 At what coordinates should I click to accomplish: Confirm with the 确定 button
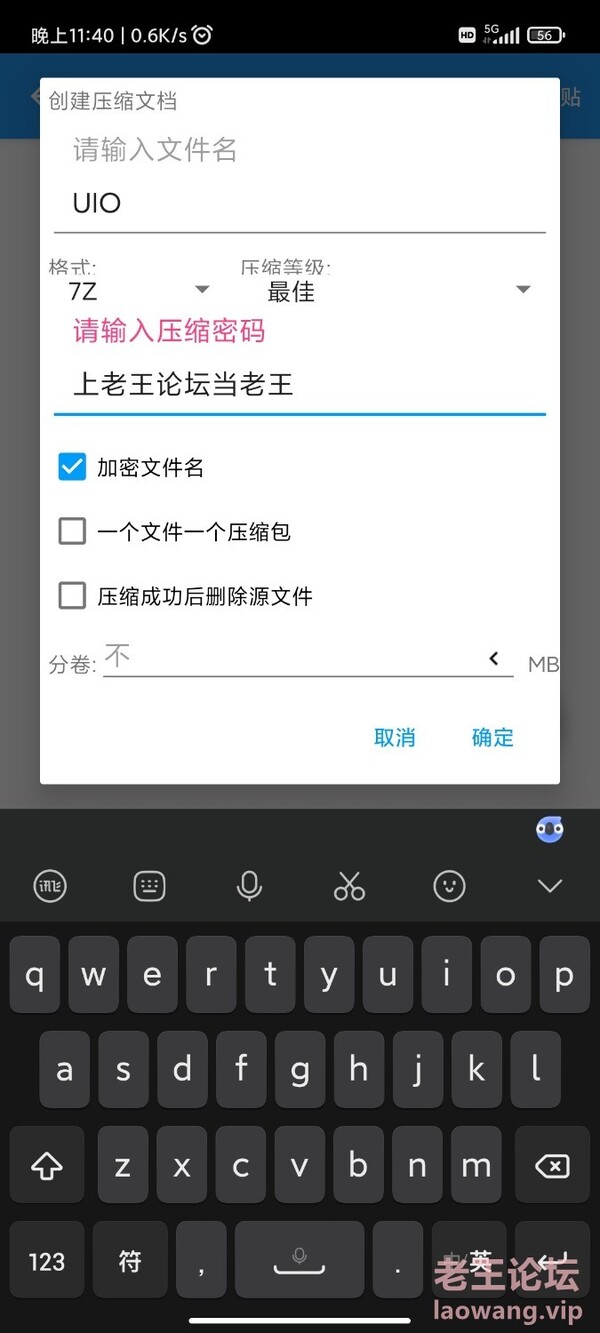[x=492, y=738]
